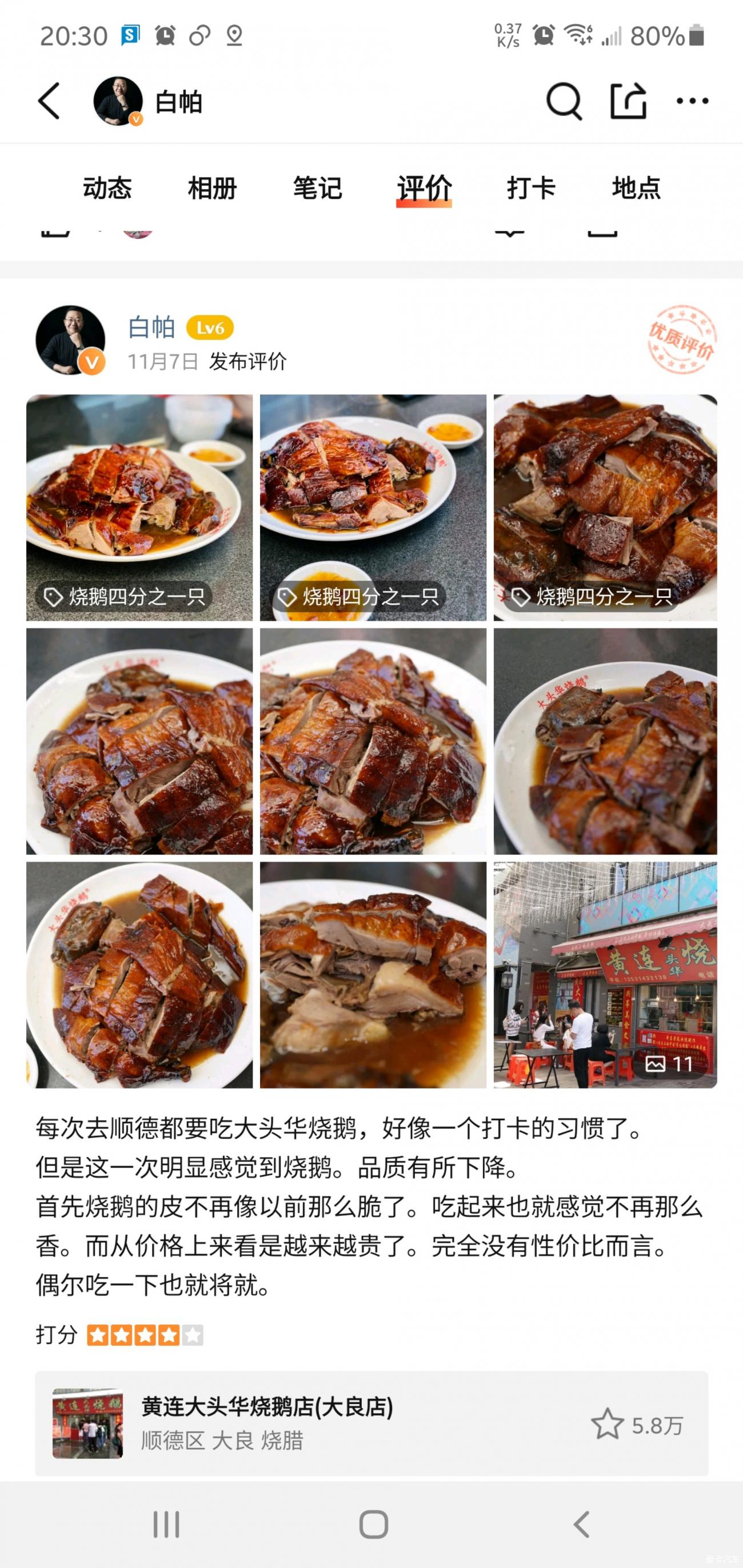The width and height of the screenshot is (743, 1568).
Task: Open the close-up goose meat photo
Action: pyautogui.click(x=373, y=974)
